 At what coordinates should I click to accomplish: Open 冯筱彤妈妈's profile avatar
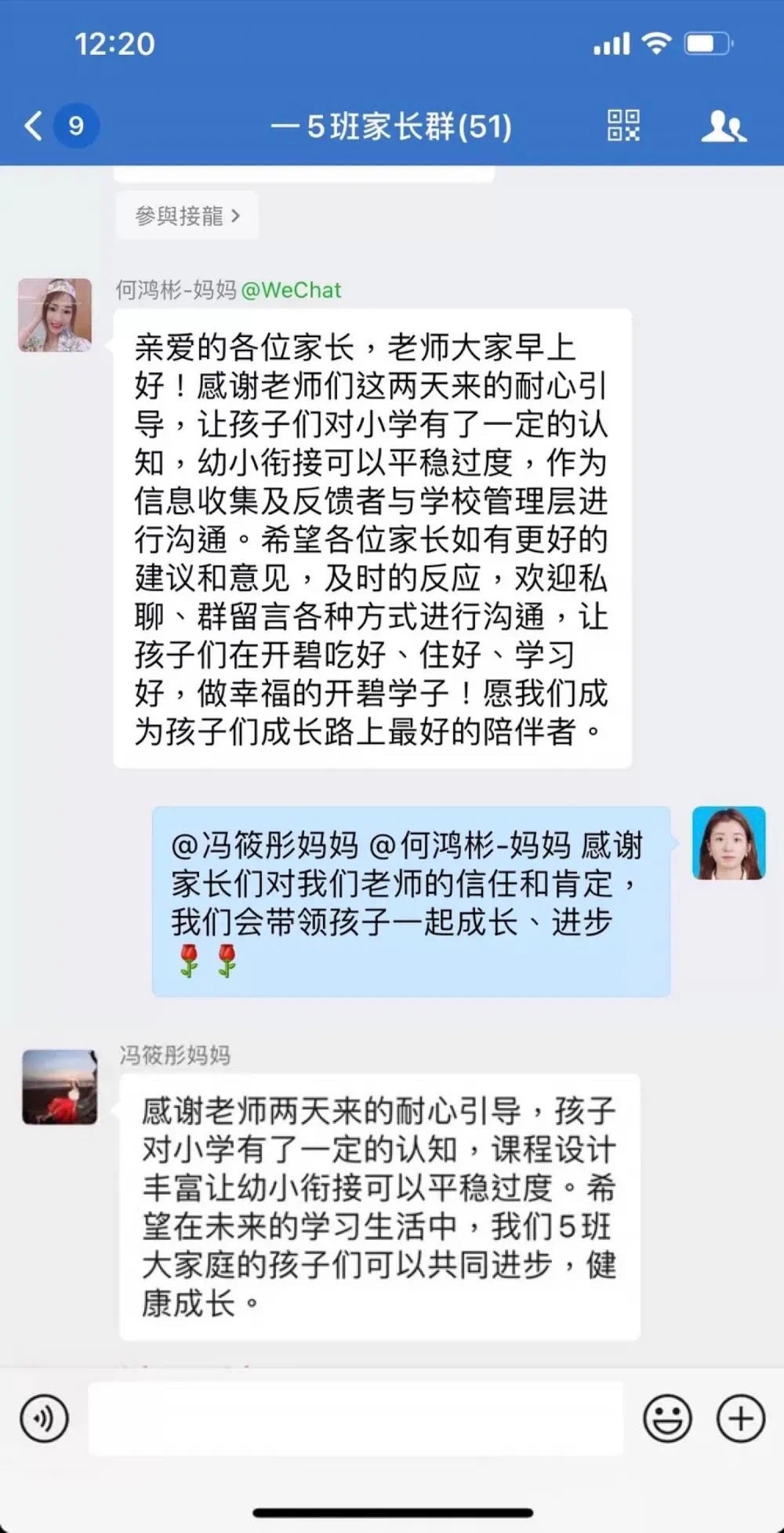[x=60, y=1088]
